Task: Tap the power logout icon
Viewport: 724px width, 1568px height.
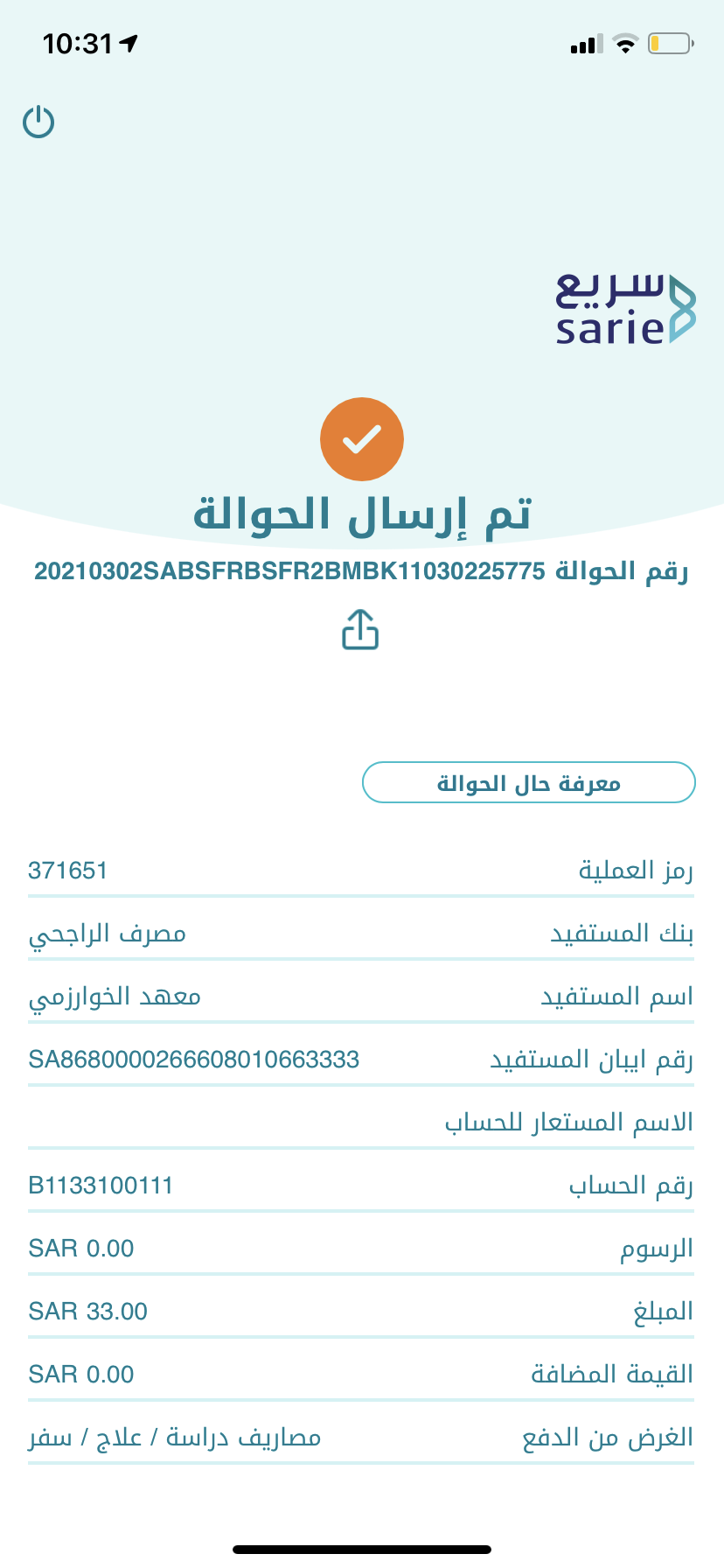Action: (38, 122)
